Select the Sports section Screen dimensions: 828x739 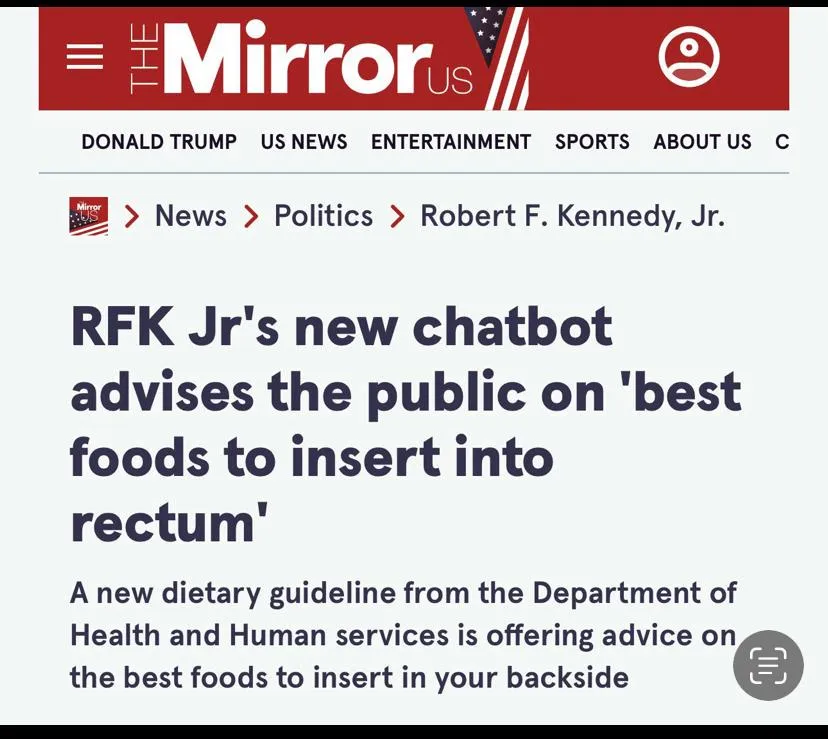pyautogui.click(x=592, y=142)
